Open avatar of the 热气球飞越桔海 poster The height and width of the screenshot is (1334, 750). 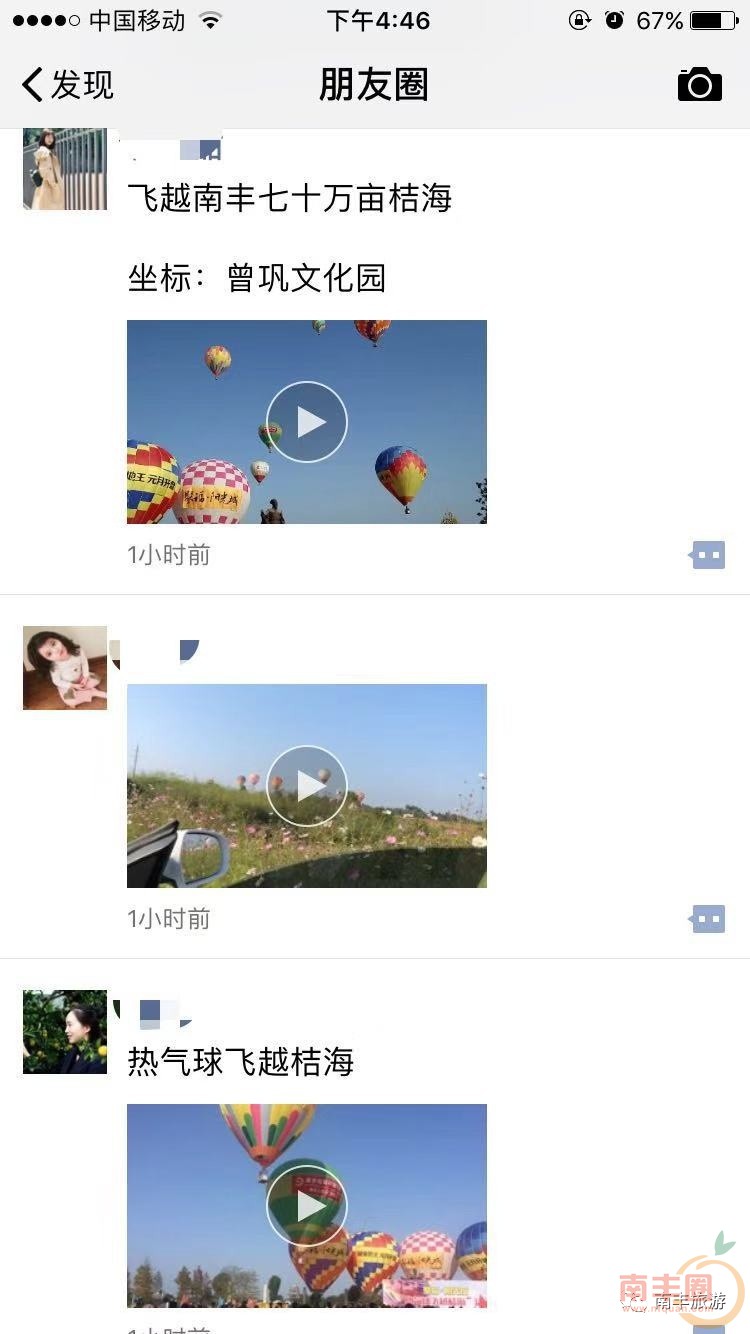[x=65, y=1032]
